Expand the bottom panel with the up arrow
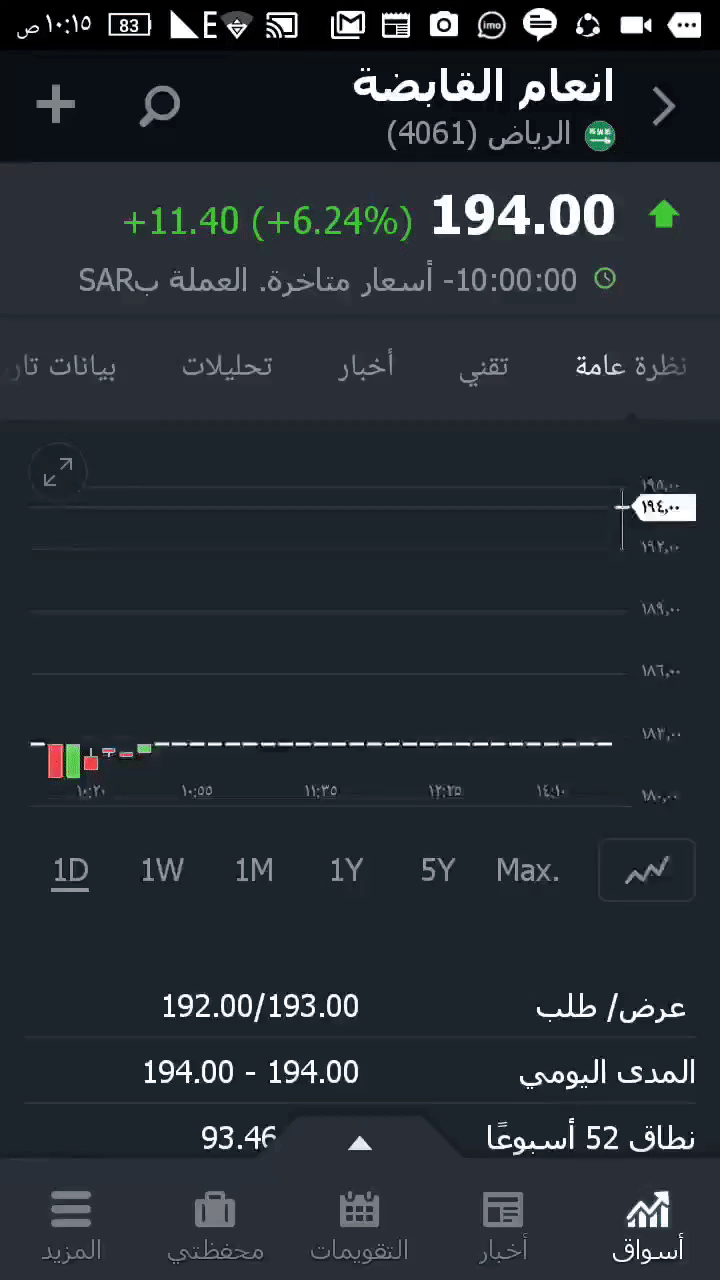The width and height of the screenshot is (720, 1280). coord(360,1143)
